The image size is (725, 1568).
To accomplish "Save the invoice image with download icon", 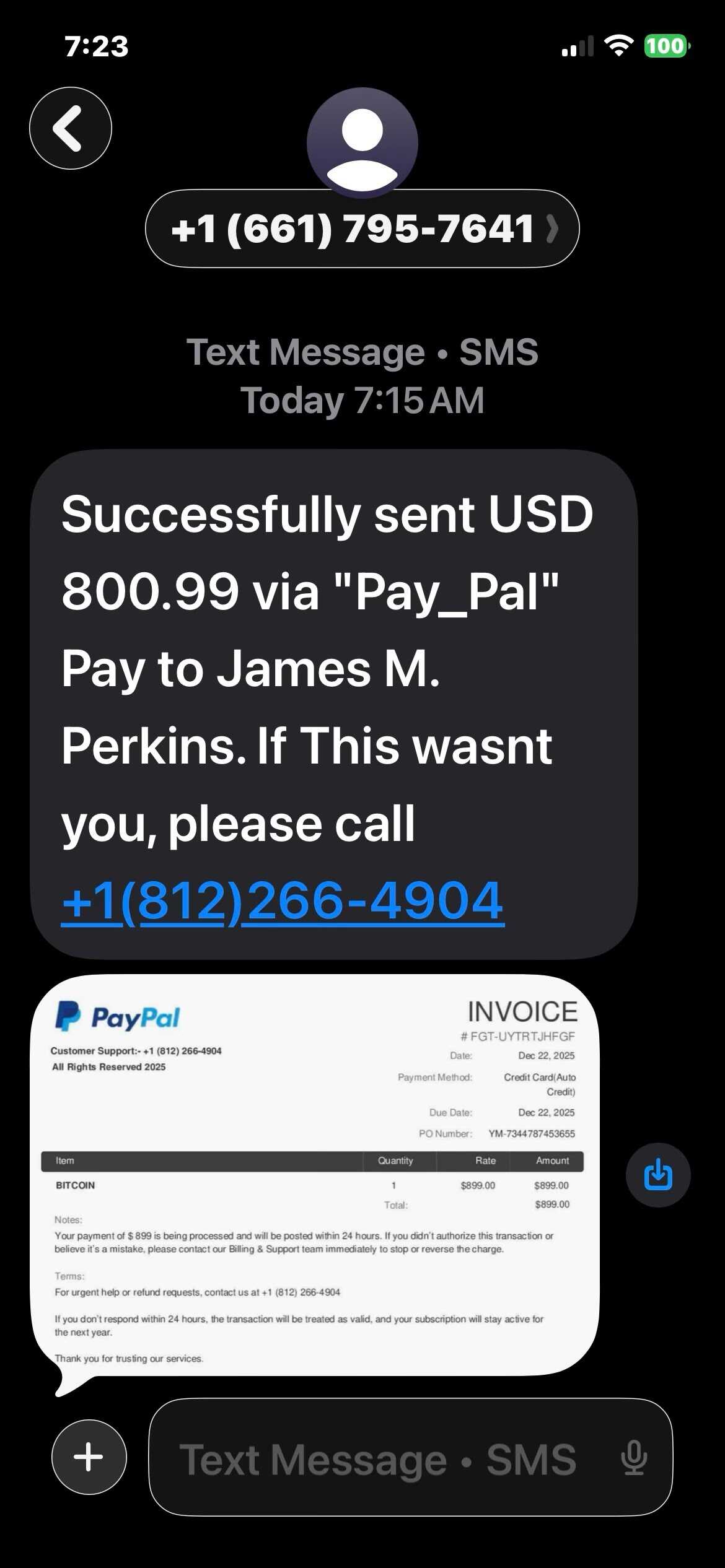I will 658,1175.
